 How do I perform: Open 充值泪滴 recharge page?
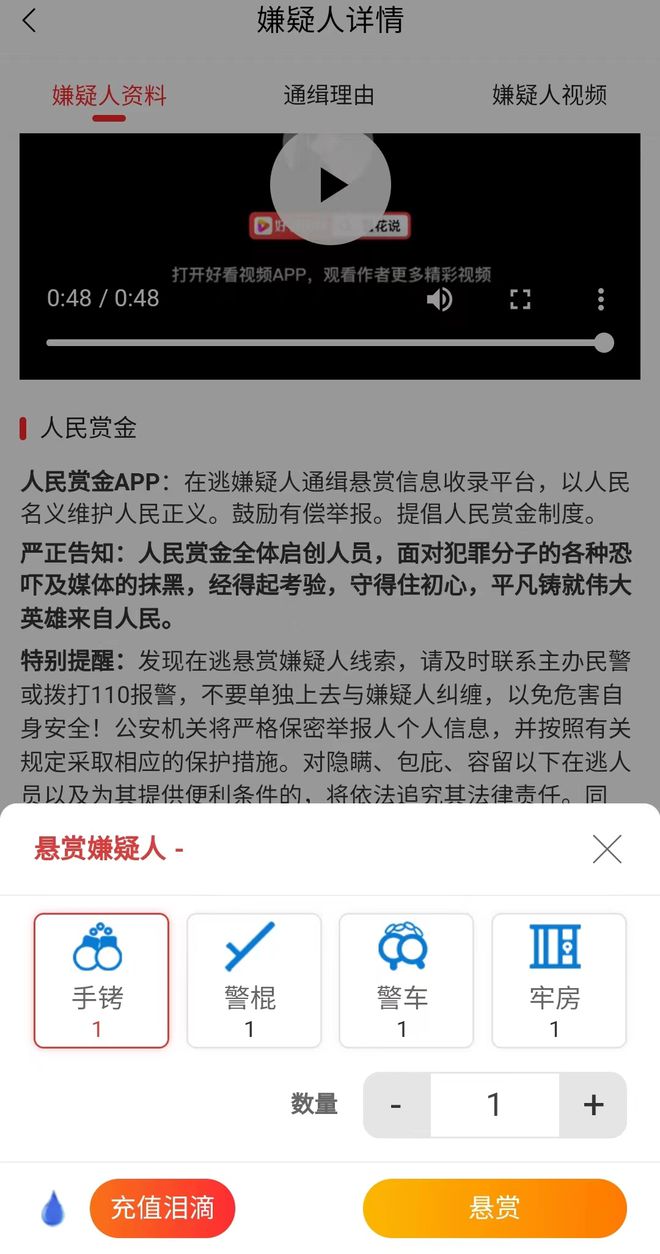(x=162, y=1208)
